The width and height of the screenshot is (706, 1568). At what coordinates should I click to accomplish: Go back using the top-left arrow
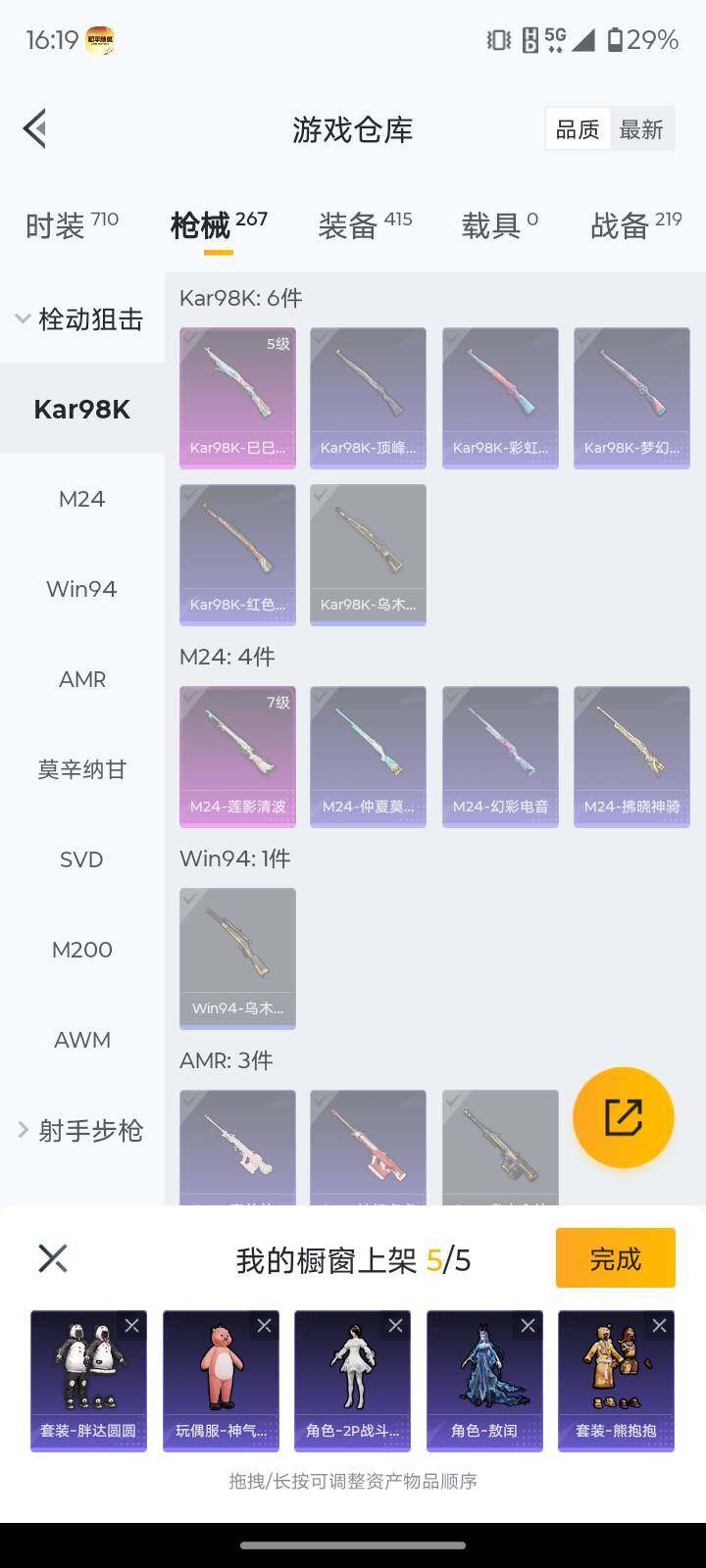[36, 128]
